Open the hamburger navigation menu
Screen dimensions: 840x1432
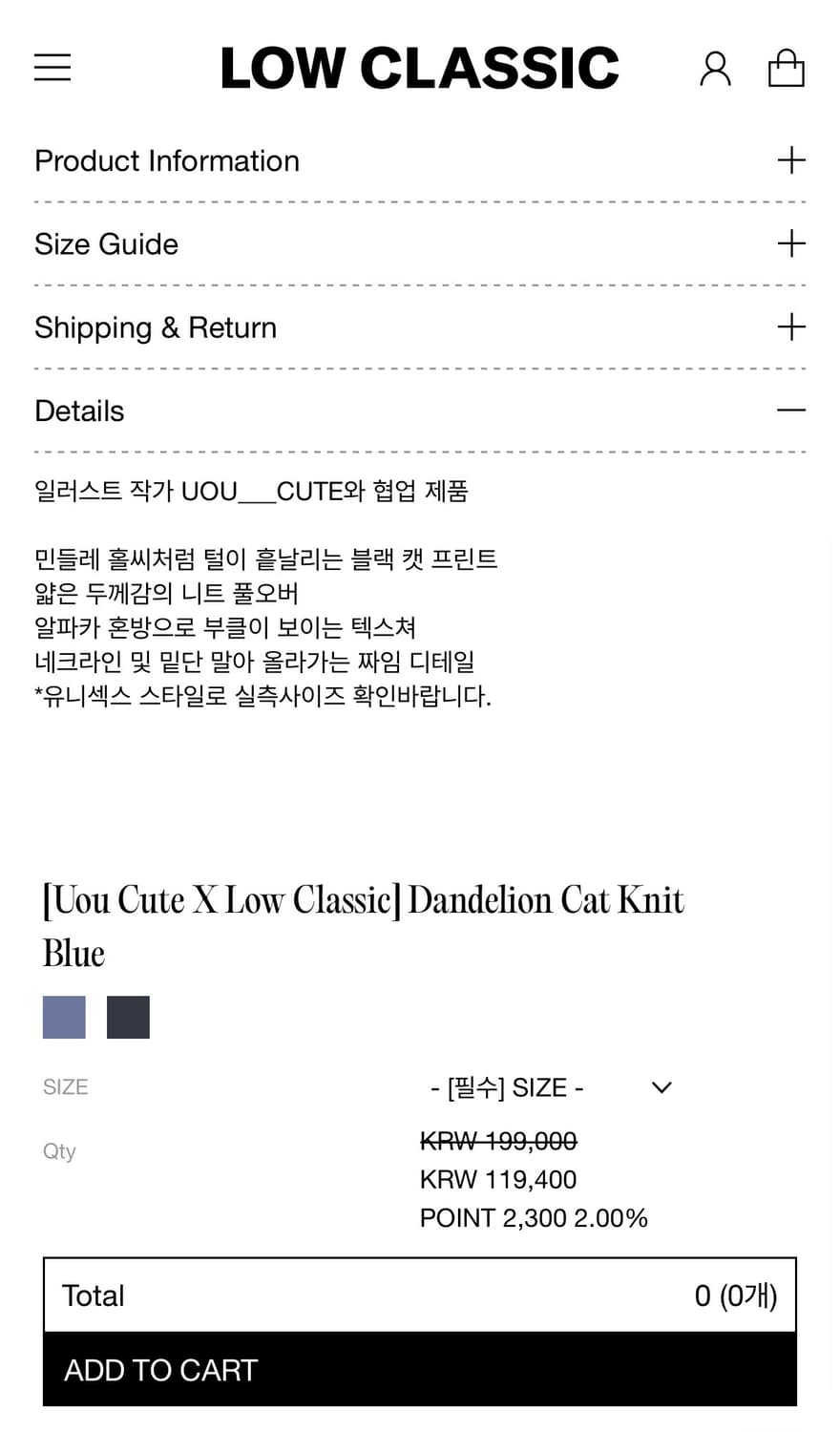click(x=52, y=67)
